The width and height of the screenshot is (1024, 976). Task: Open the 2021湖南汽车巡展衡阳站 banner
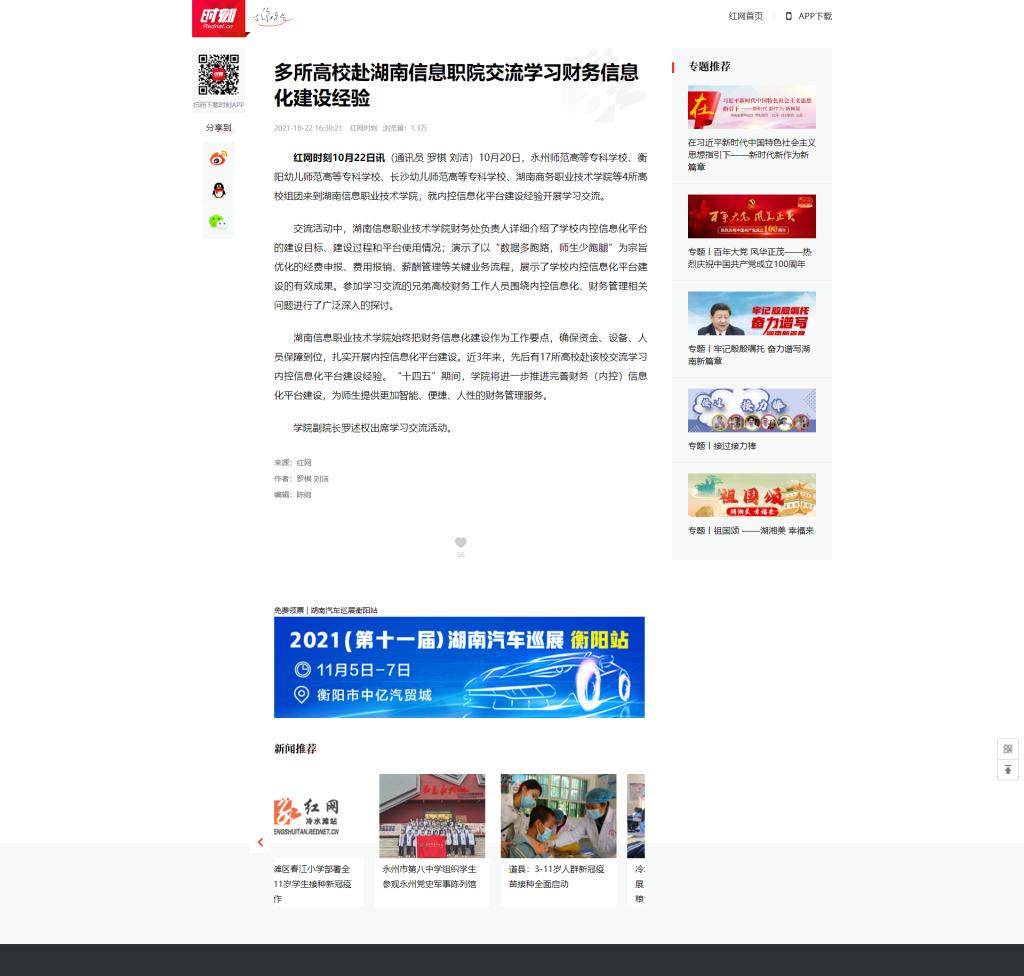coord(459,666)
